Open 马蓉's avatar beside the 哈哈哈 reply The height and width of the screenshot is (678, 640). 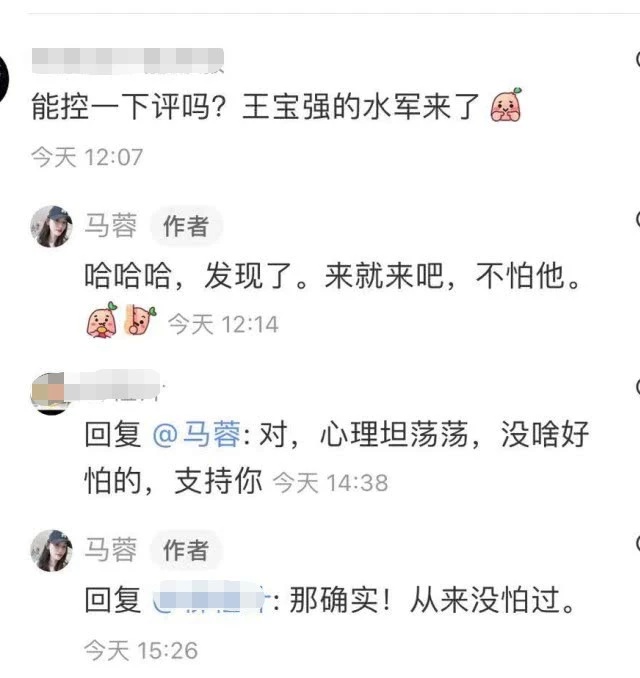point(51,227)
